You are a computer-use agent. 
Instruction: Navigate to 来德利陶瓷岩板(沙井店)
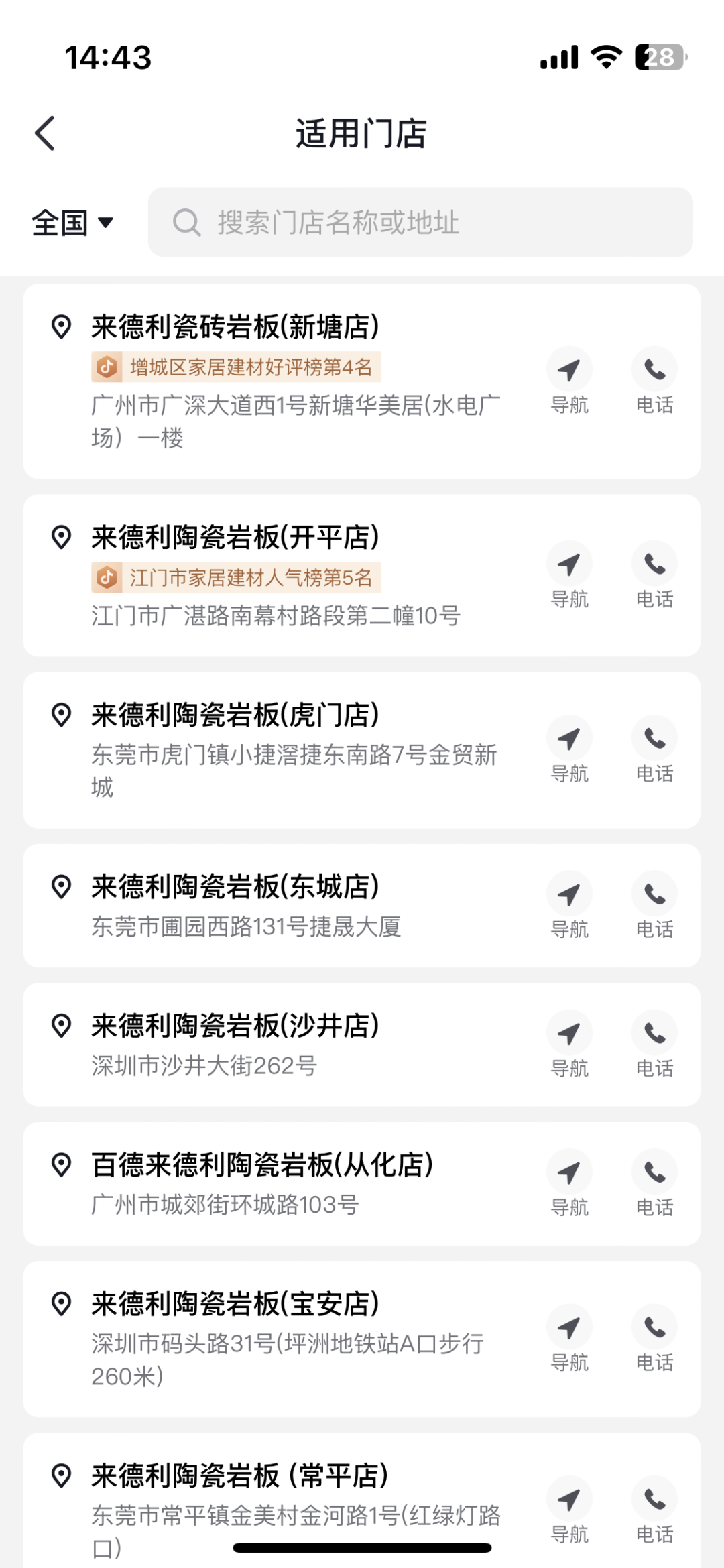[x=569, y=1044]
